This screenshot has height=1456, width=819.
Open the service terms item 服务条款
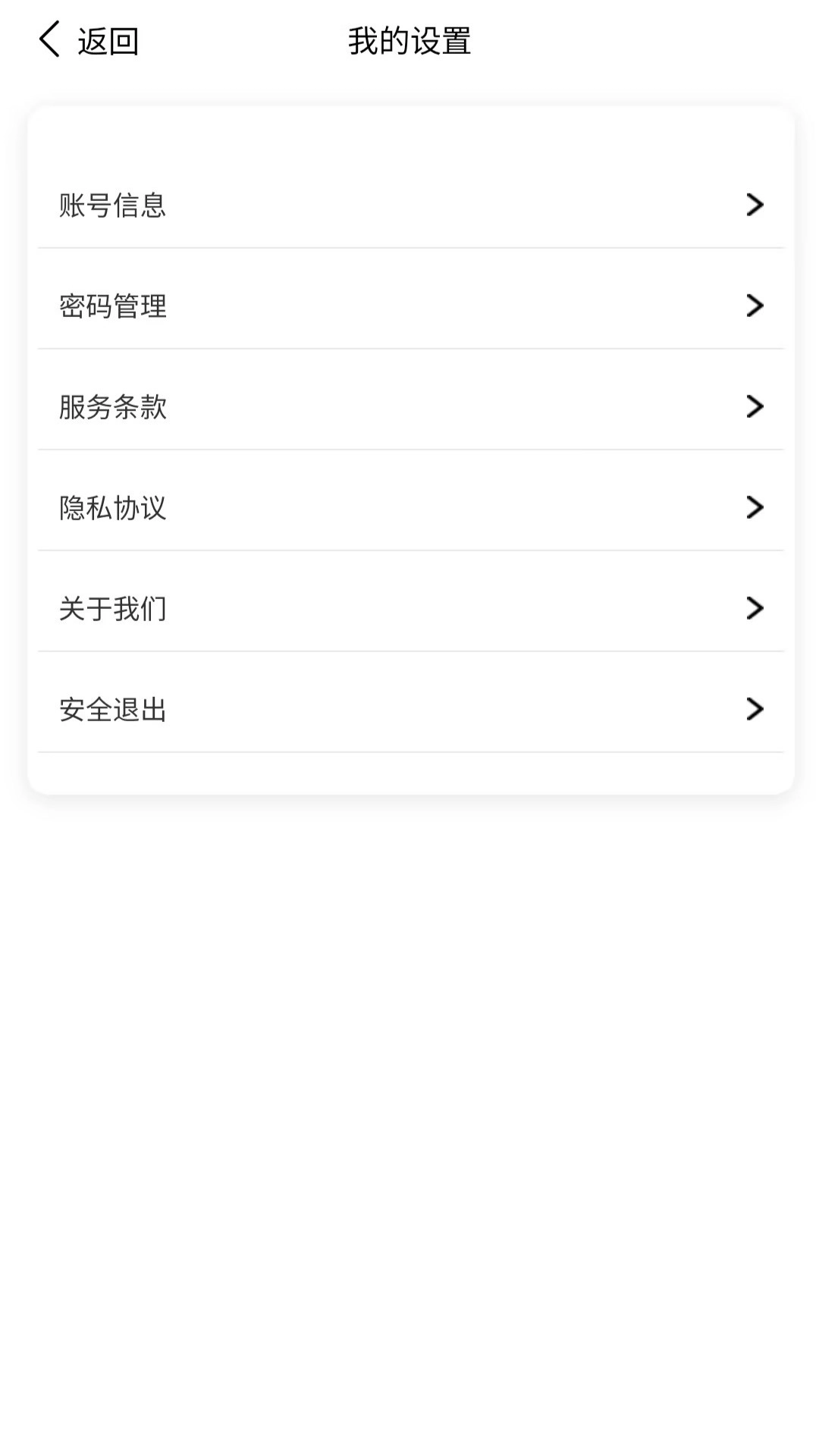click(x=114, y=406)
